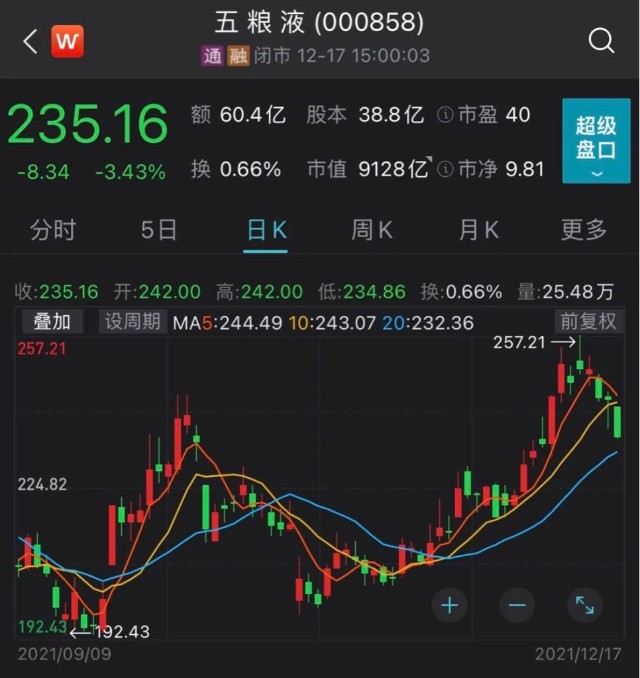Screen dimensions: 640x678
Task: Switch to the 月K chart tab
Action: tap(478, 230)
